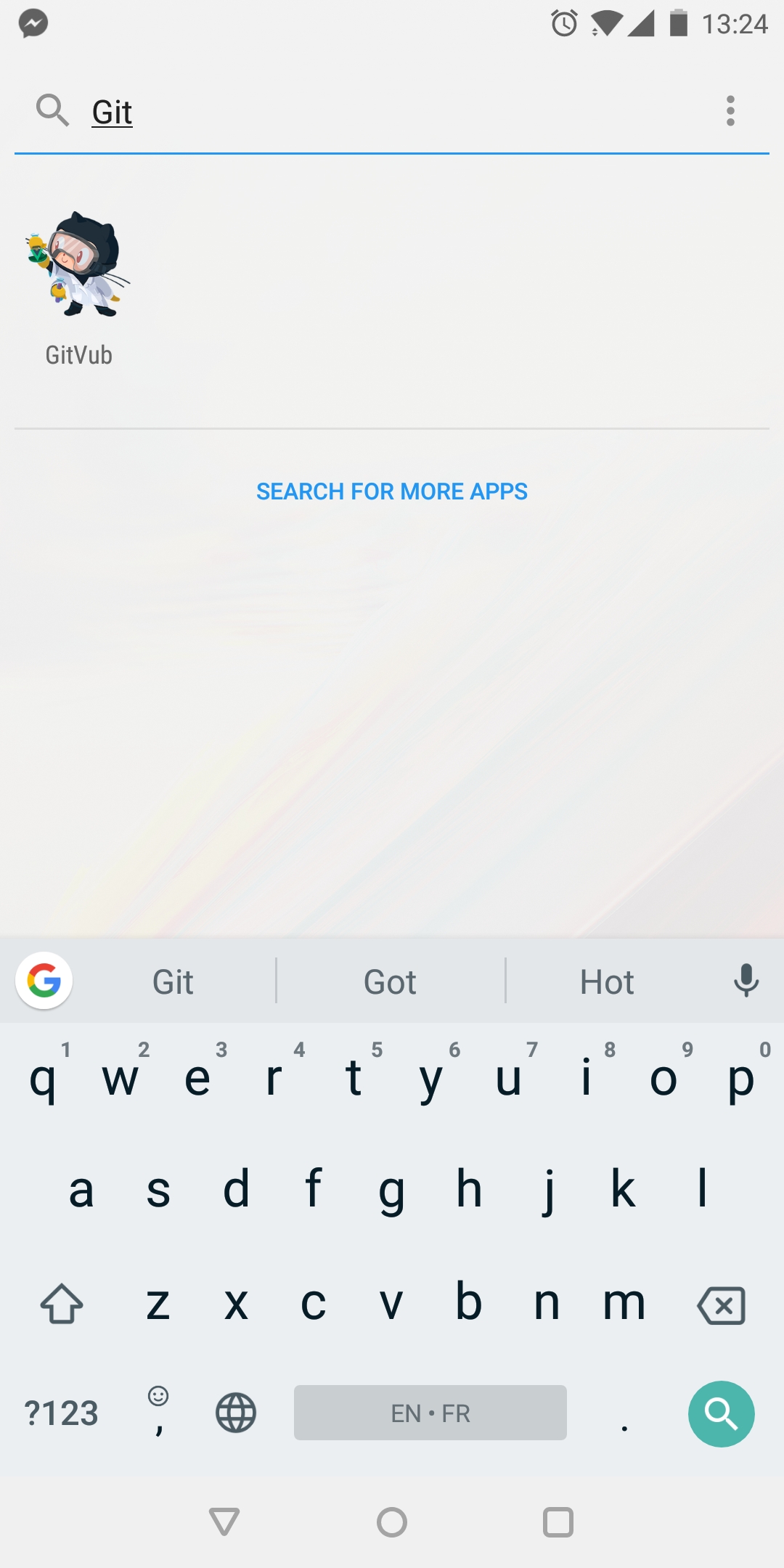Tap the Back navigation button

point(224,1523)
